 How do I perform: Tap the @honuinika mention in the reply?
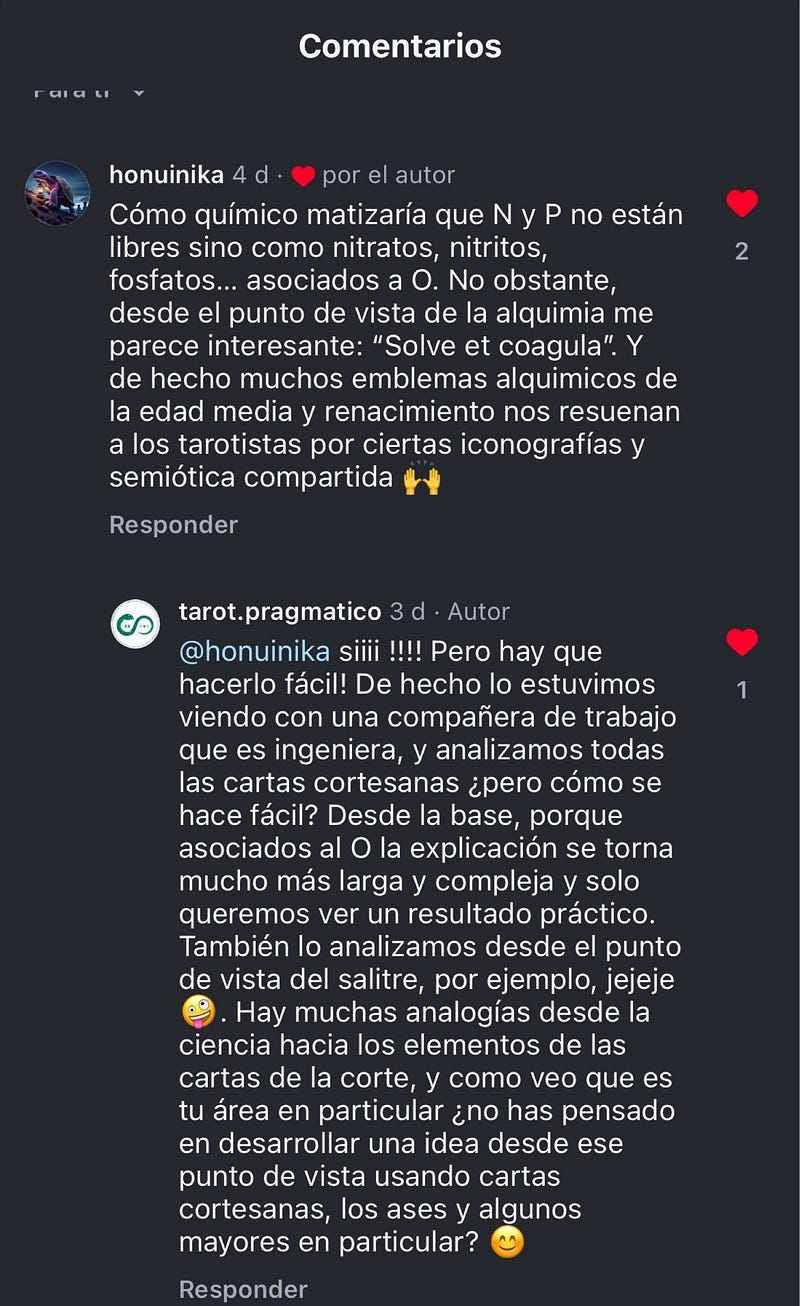(254, 652)
